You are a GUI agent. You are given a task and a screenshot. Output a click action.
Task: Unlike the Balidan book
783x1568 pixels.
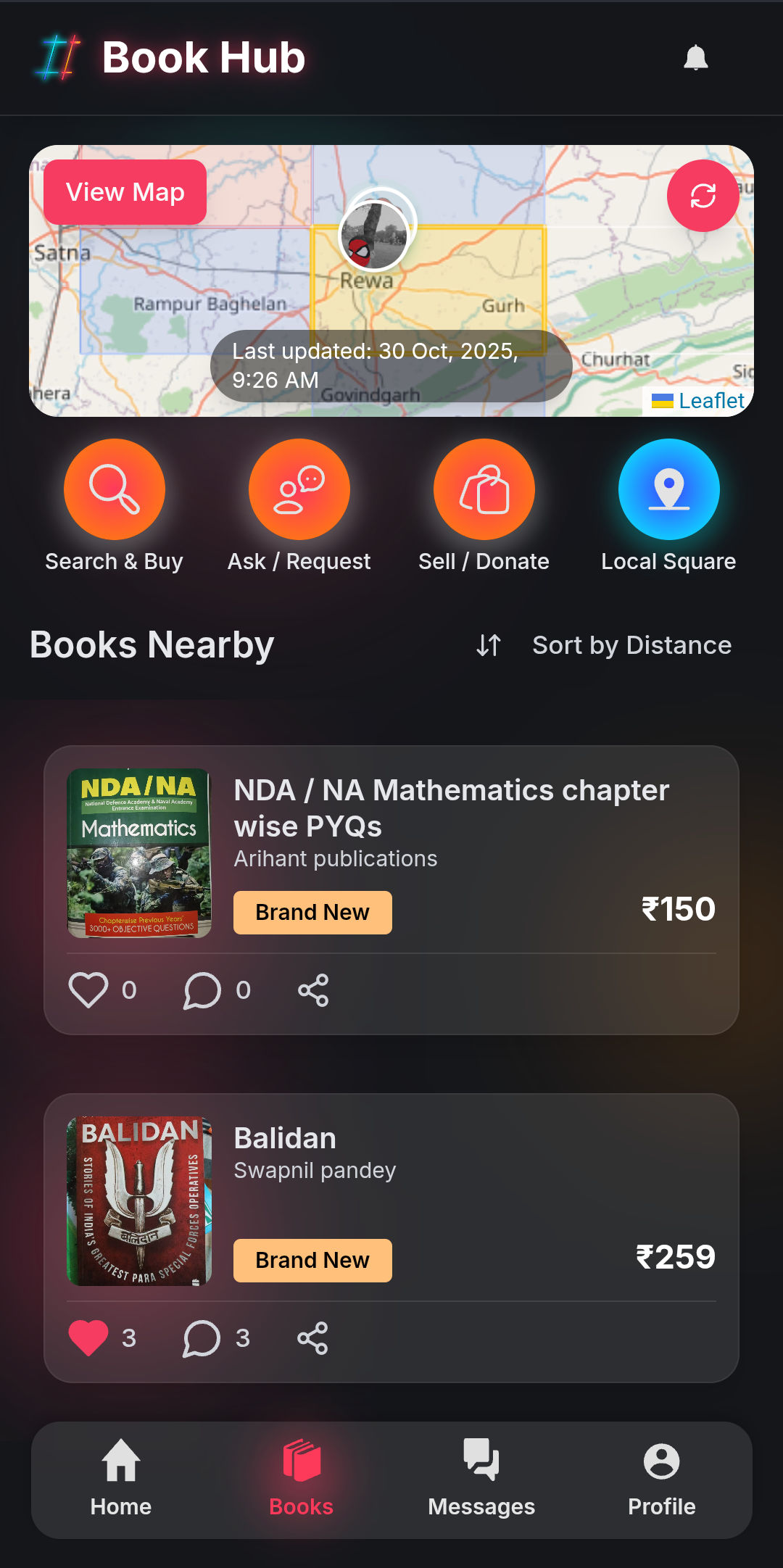click(x=88, y=1338)
